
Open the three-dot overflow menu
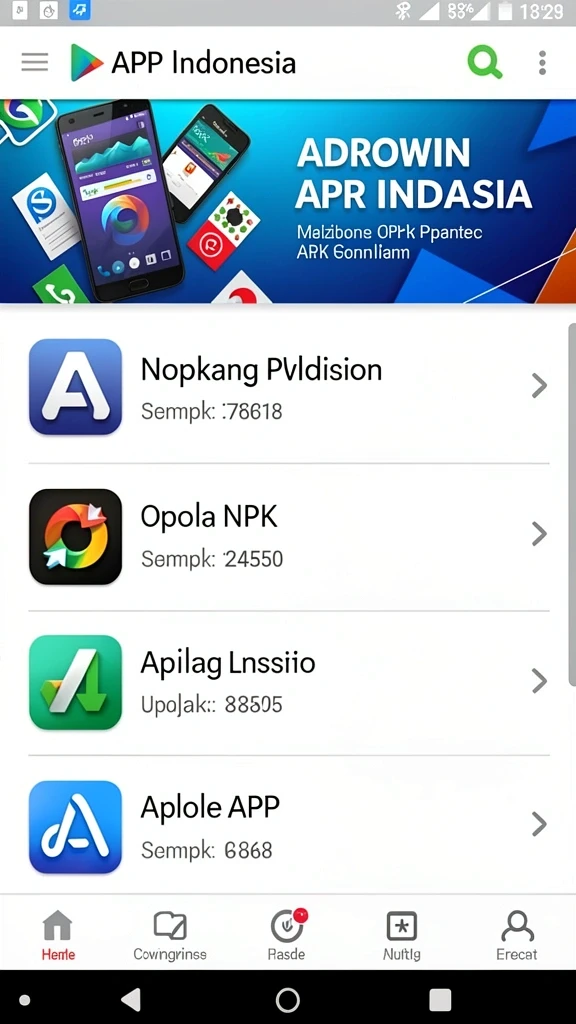tap(542, 63)
